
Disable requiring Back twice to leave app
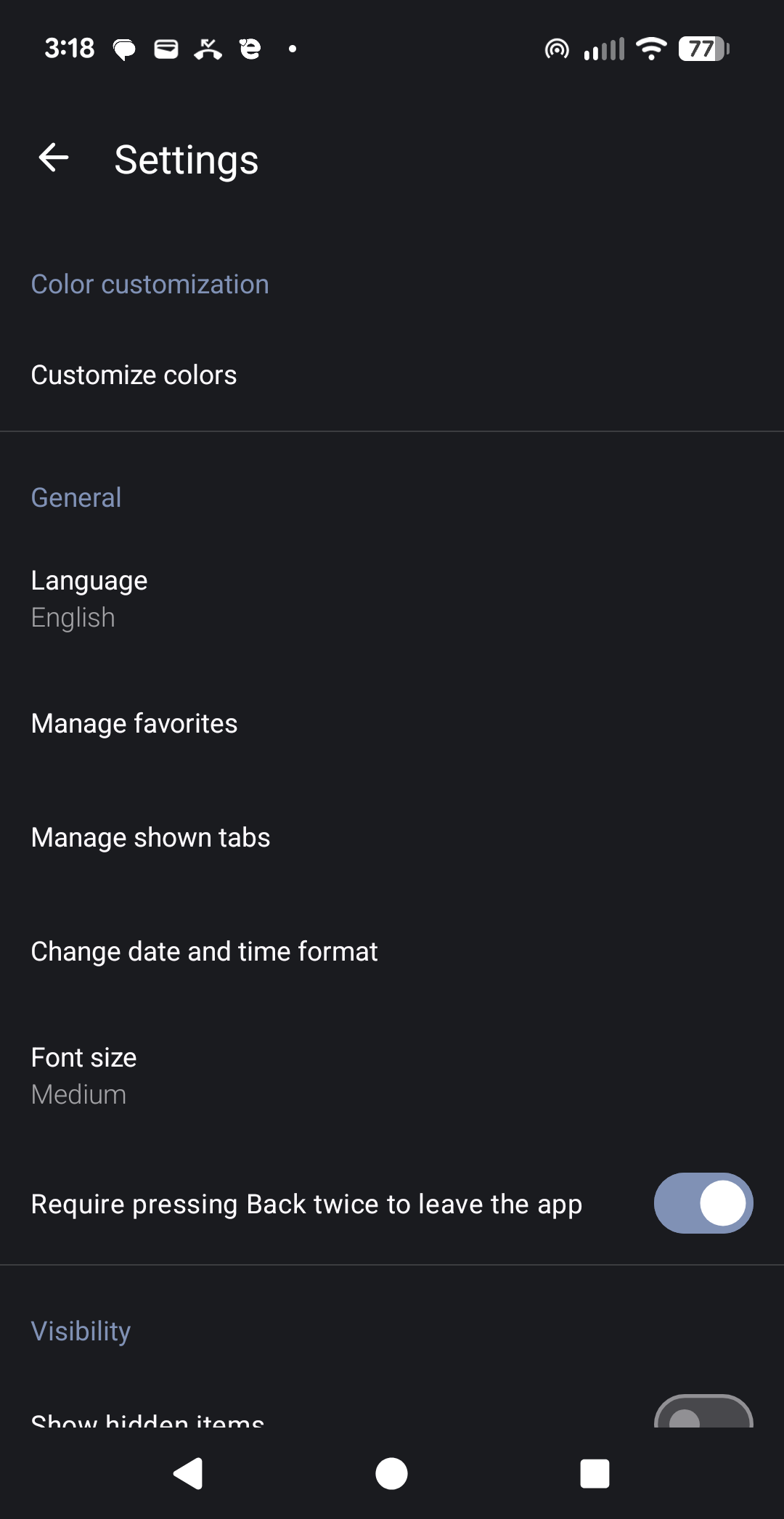click(x=702, y=1203)
